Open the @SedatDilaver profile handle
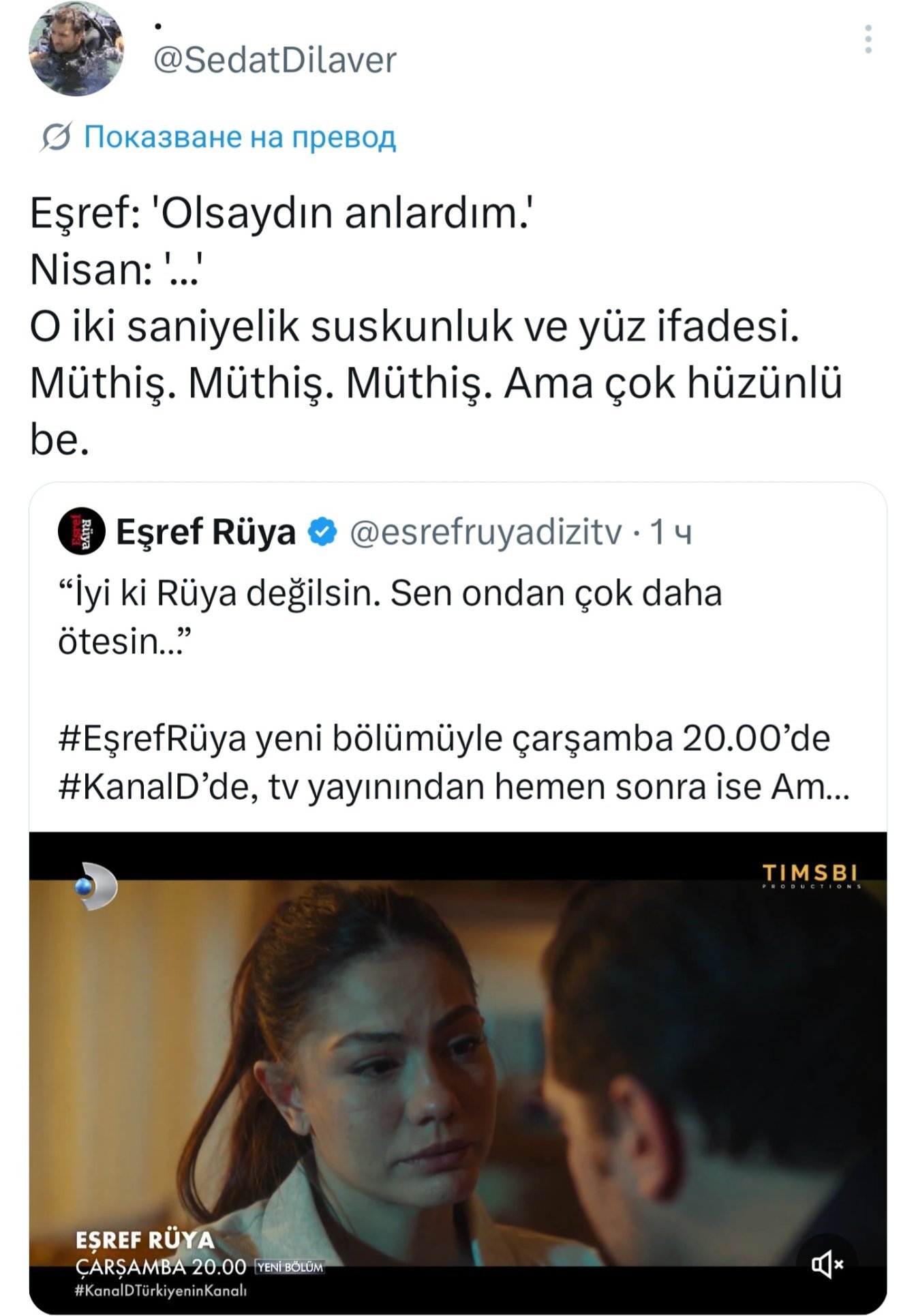The image size is (916, 1316). [x=274, y=60]
